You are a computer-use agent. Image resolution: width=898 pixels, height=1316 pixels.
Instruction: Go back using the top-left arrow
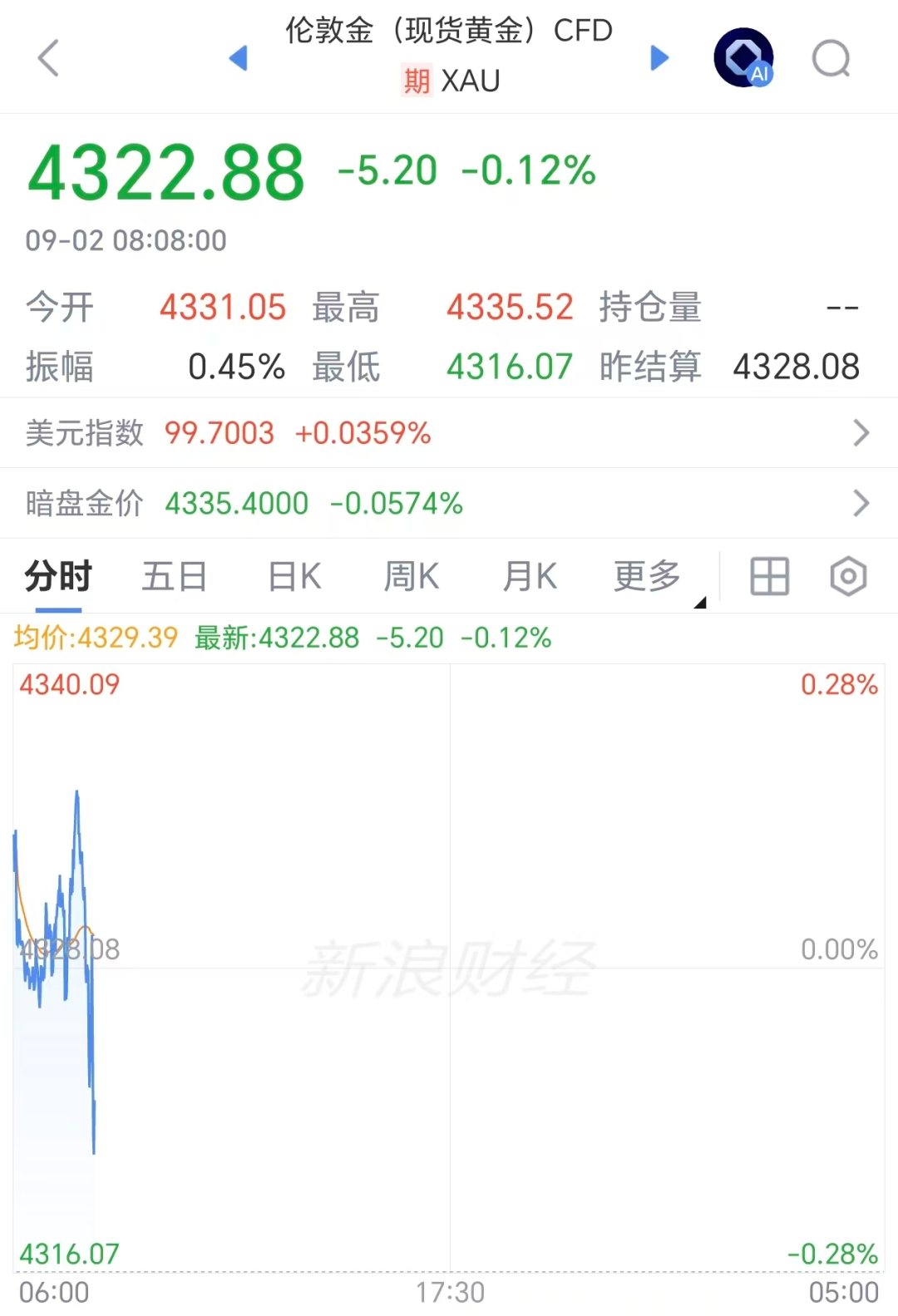[x=49, y=58]
